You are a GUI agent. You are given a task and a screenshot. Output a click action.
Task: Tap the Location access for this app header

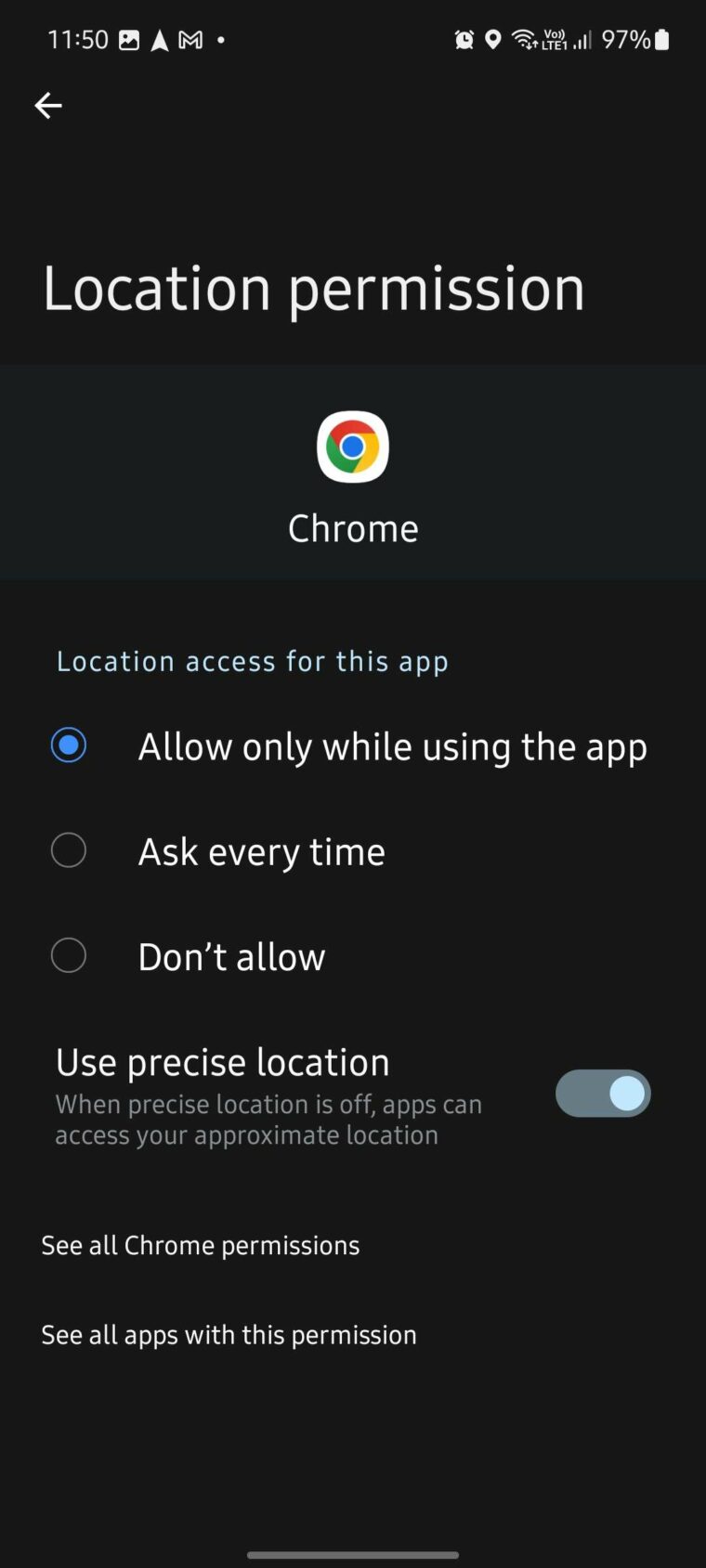pyautogui.click(x=252, y=661)
